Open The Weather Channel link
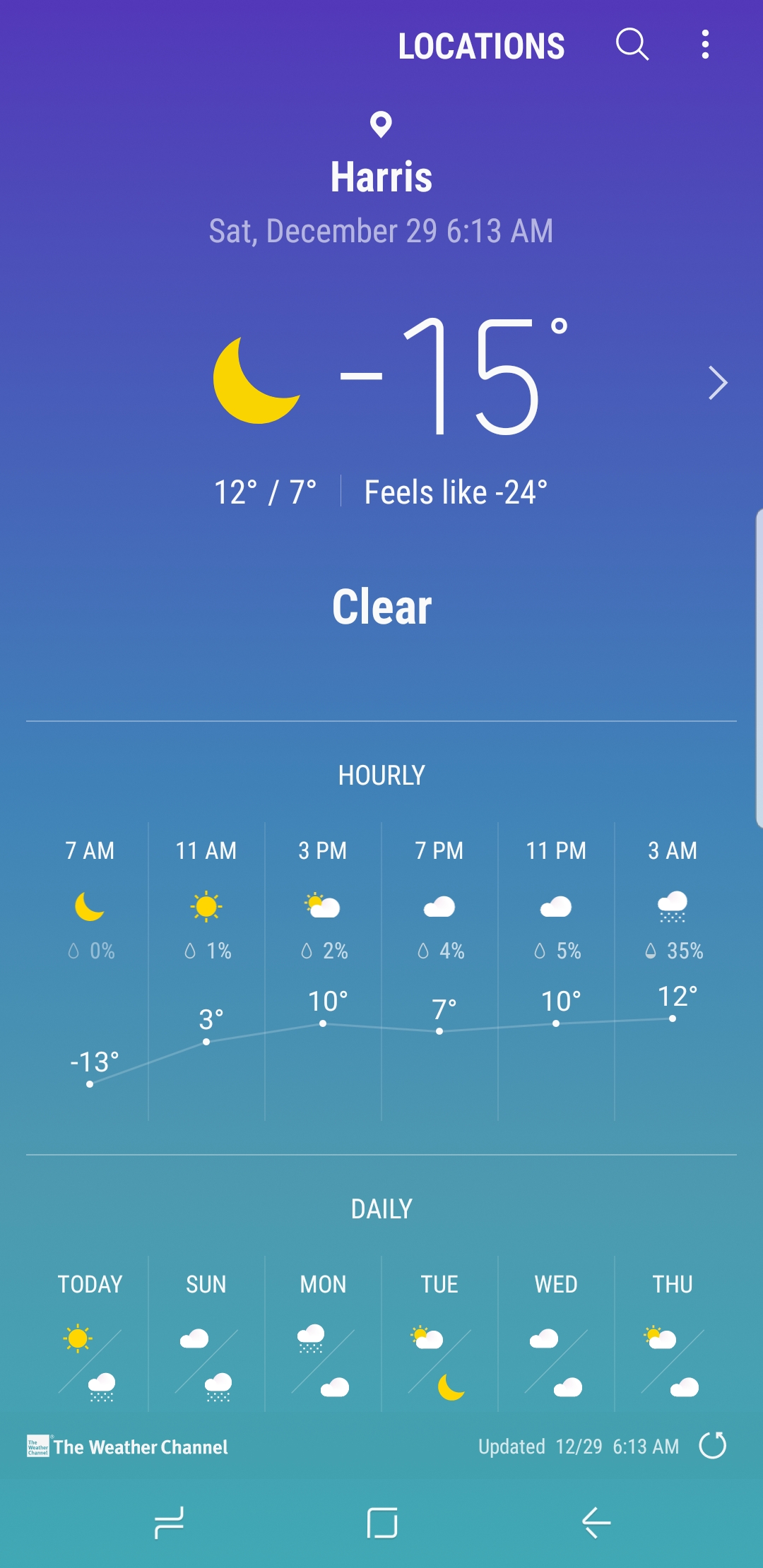The image size is (763, 1568). (x=127, y=1447)
